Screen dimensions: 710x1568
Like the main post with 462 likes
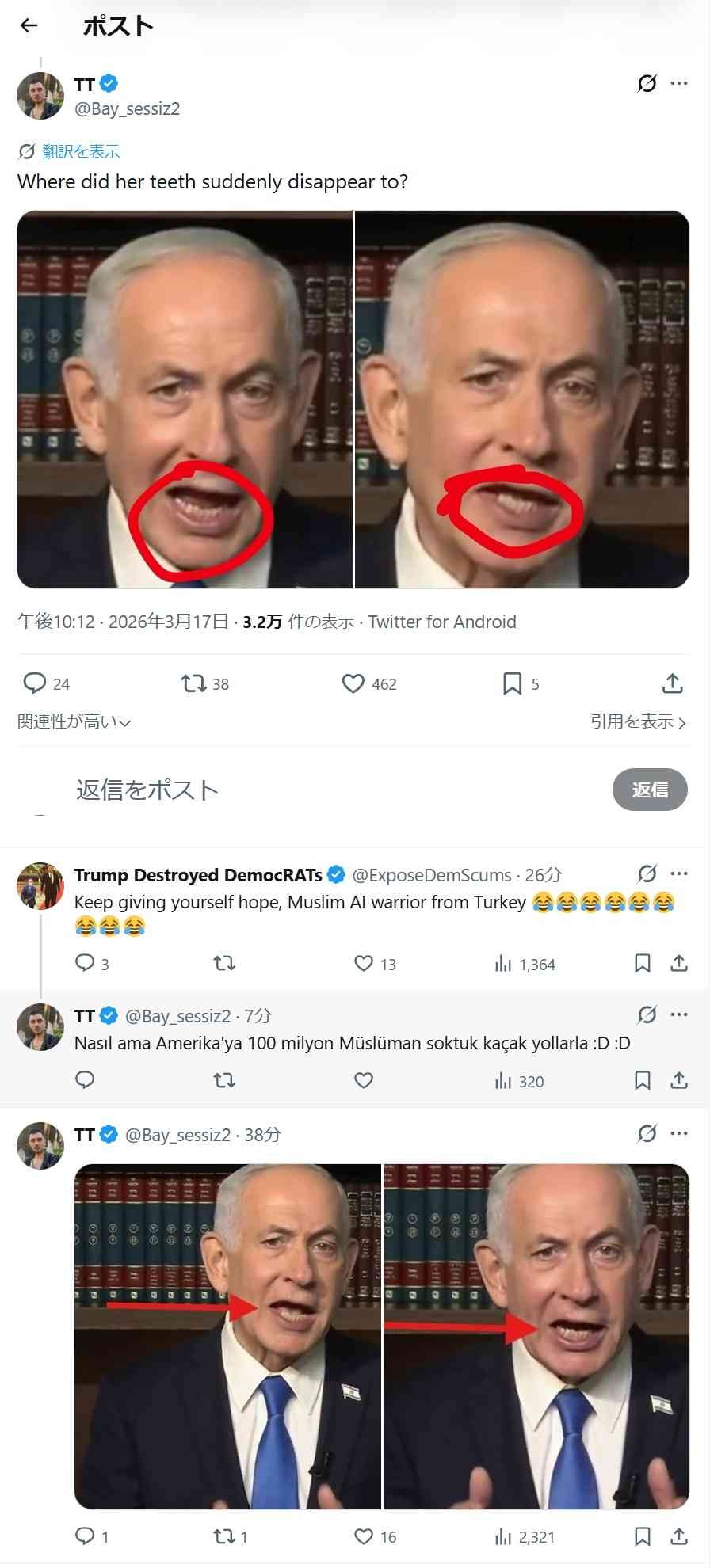point(353,683)
